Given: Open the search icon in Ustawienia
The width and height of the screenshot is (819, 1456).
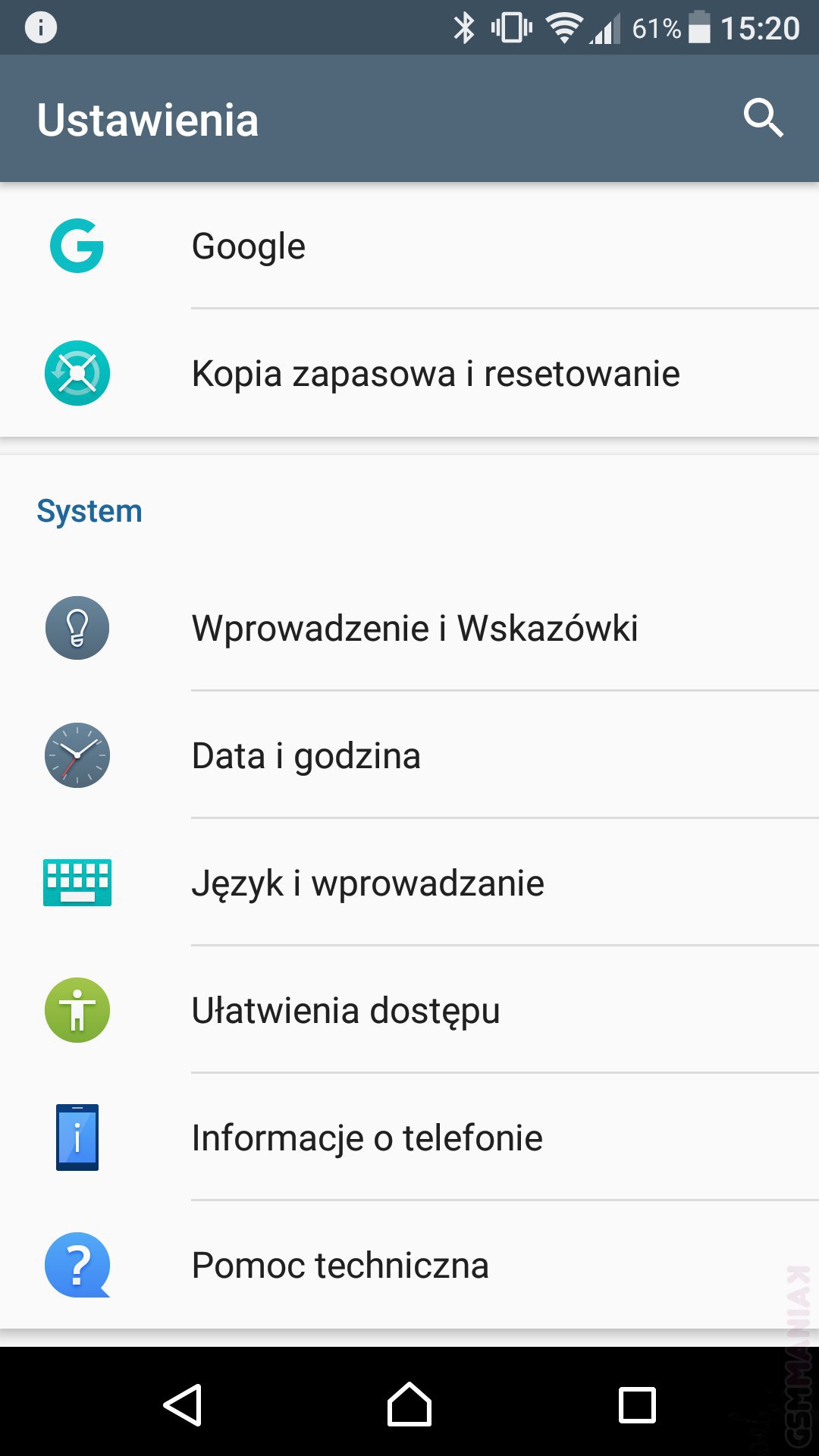Looking at the screenshot, I should coord(762,118).
